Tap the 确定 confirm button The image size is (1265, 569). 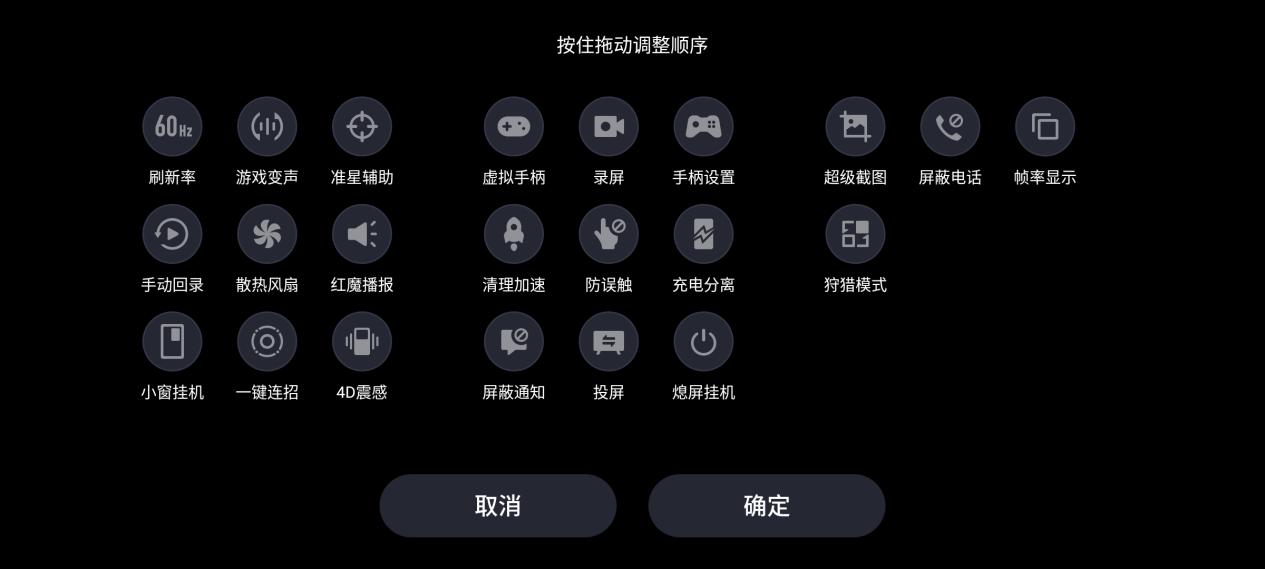point(766,506)
